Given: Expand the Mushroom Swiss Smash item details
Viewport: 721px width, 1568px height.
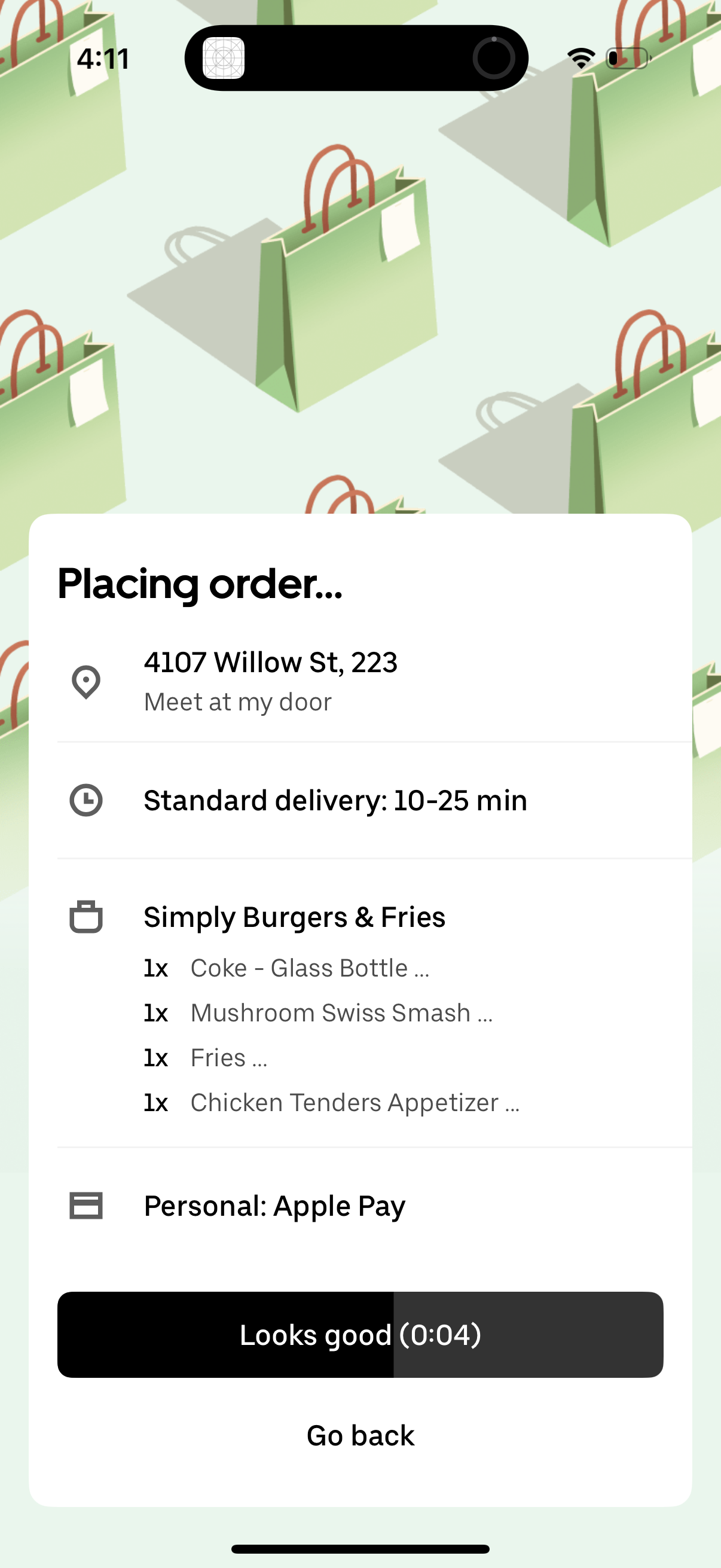Looking at the screenshot, I should [341, 1012].
